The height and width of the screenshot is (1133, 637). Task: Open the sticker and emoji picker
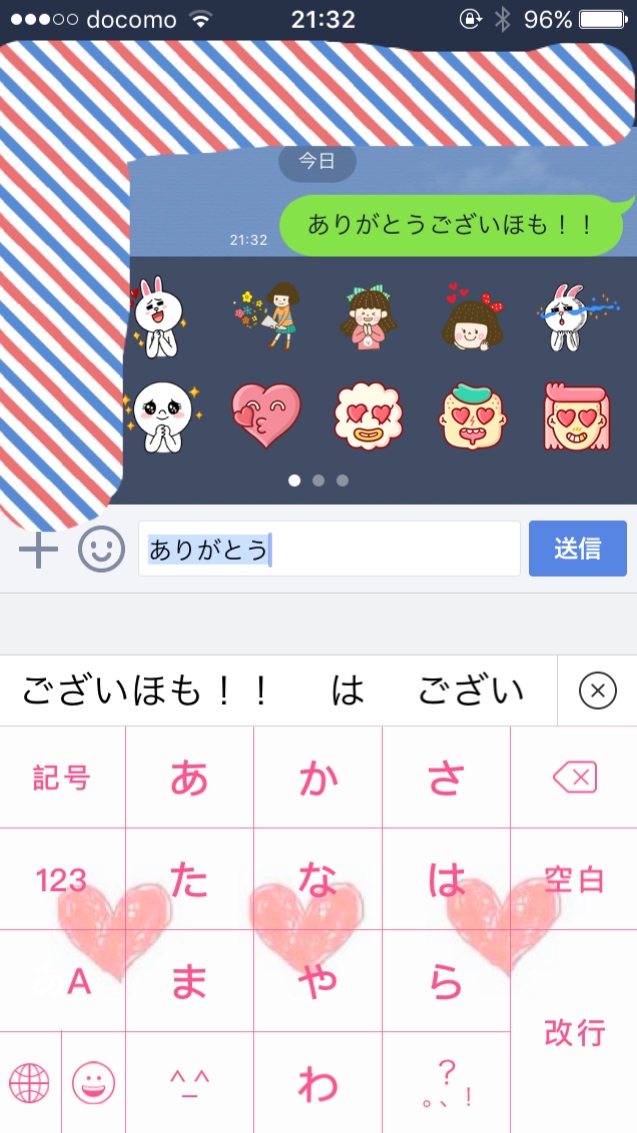pos(101,549)
